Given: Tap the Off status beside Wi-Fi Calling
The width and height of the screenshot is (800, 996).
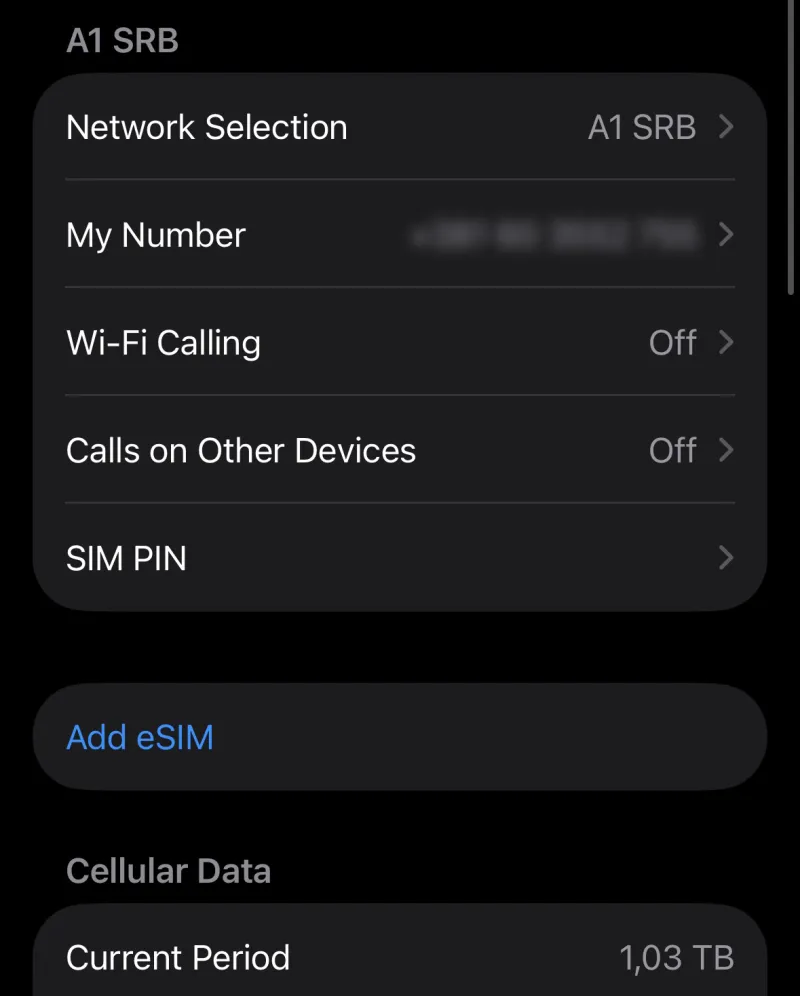Looking at the screenshot, I should point(672,343).
